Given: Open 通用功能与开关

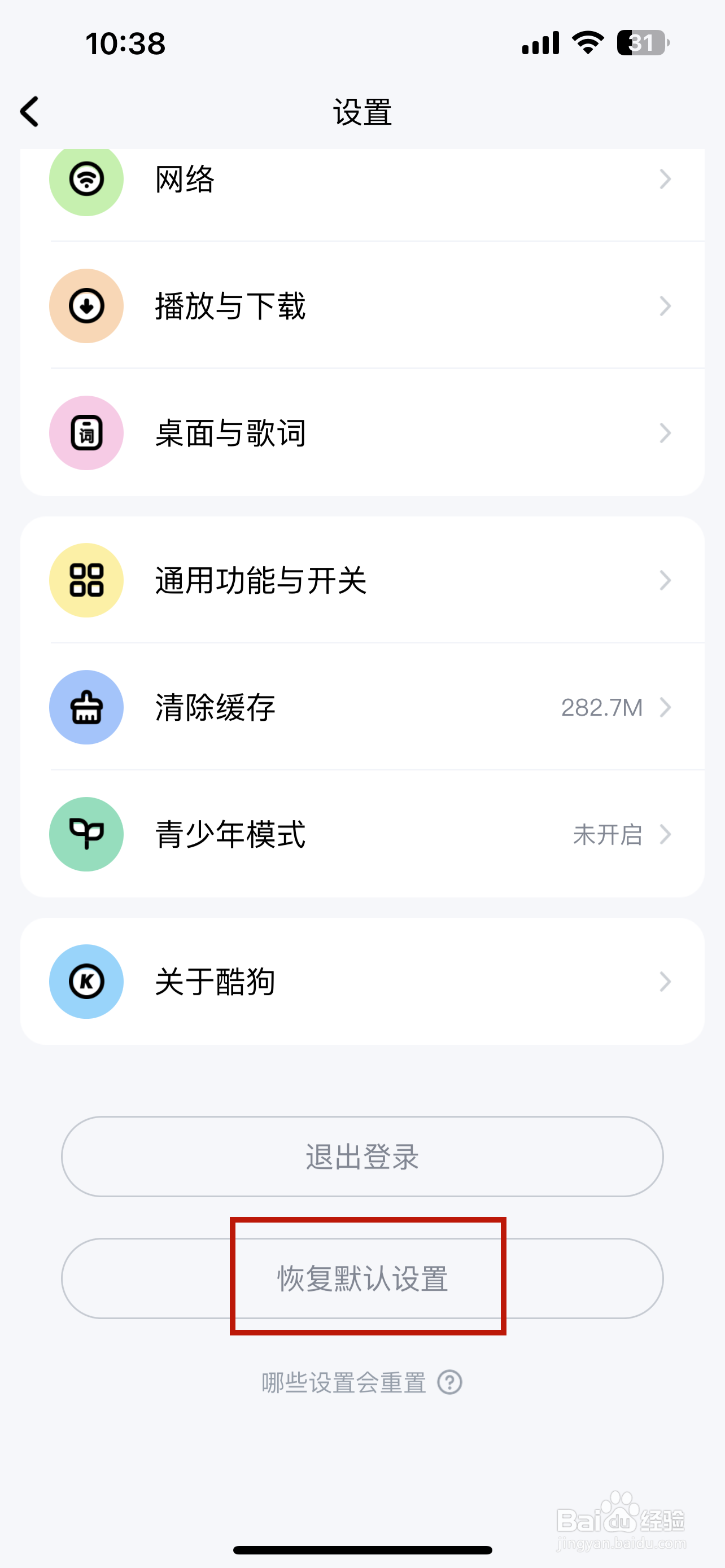Looking at the screenshot, I should (x=362, y=580).
